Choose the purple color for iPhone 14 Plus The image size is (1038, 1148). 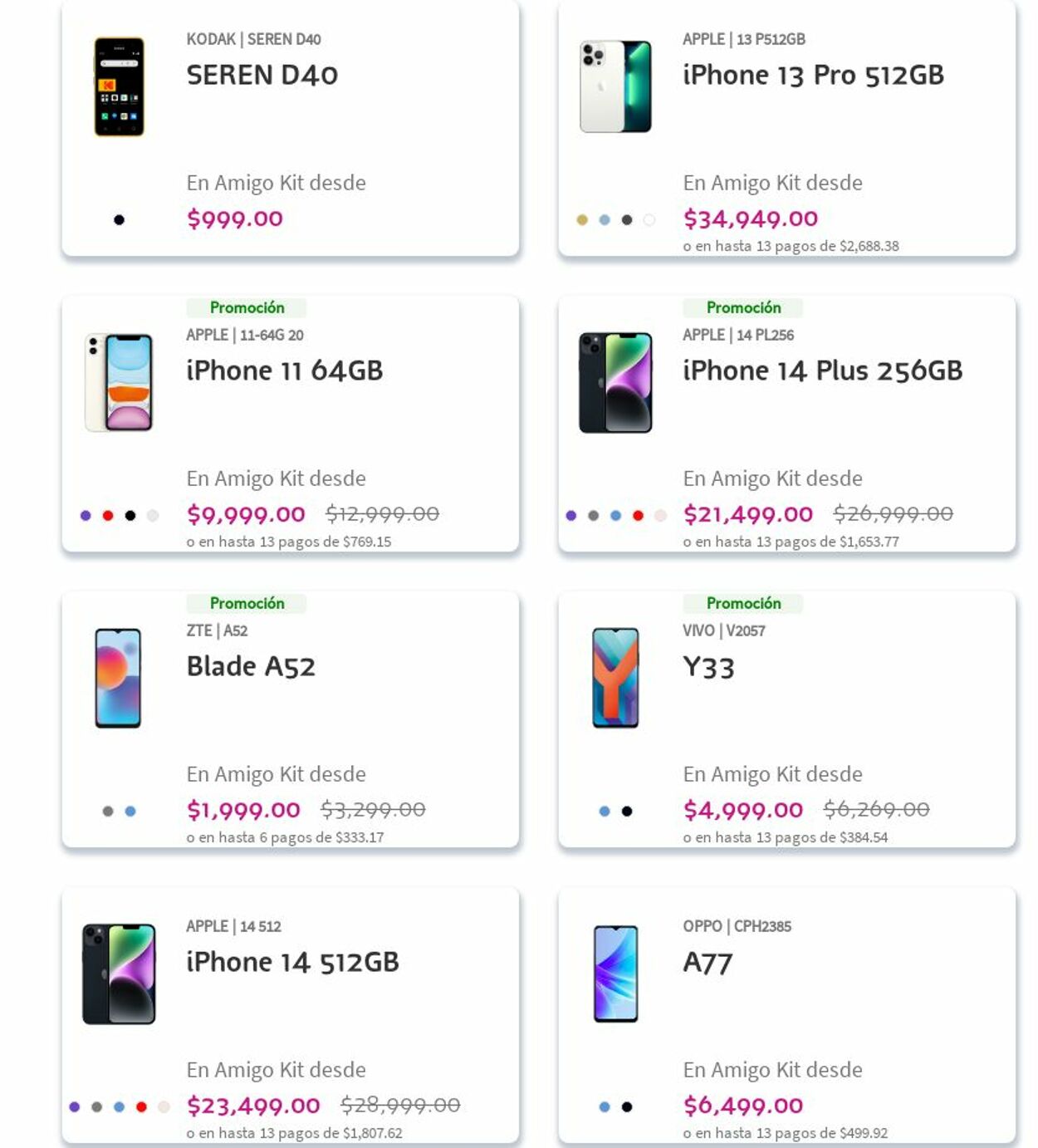571,516
